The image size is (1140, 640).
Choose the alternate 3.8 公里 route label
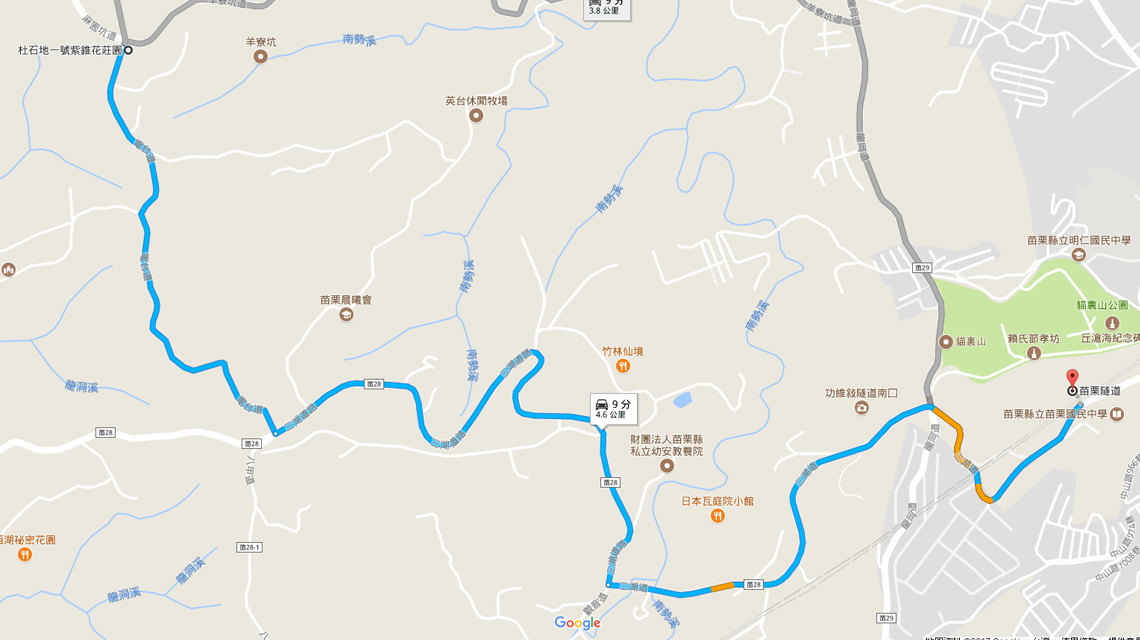pos(608,8)
